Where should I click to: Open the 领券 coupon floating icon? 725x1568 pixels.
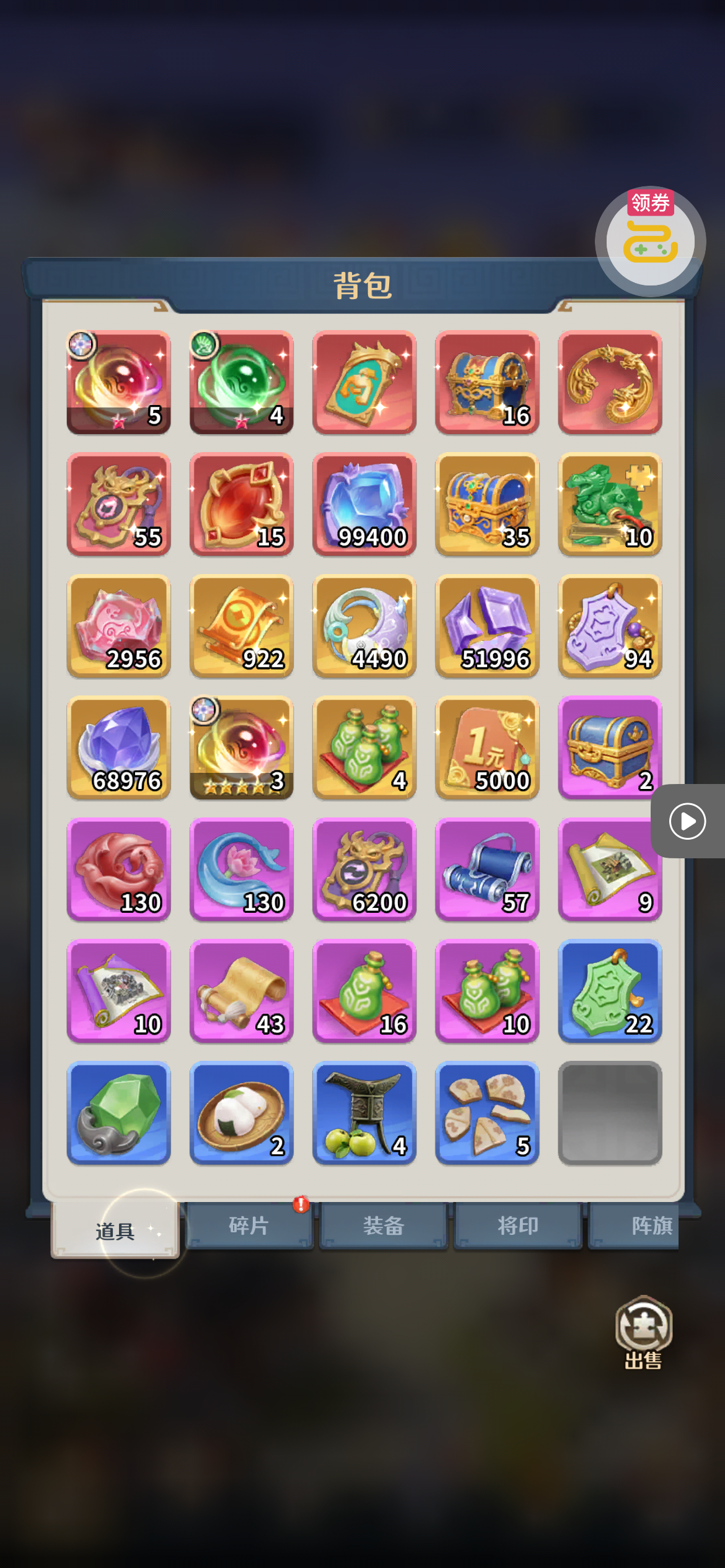pyautogui.click(x=650, y=241)
